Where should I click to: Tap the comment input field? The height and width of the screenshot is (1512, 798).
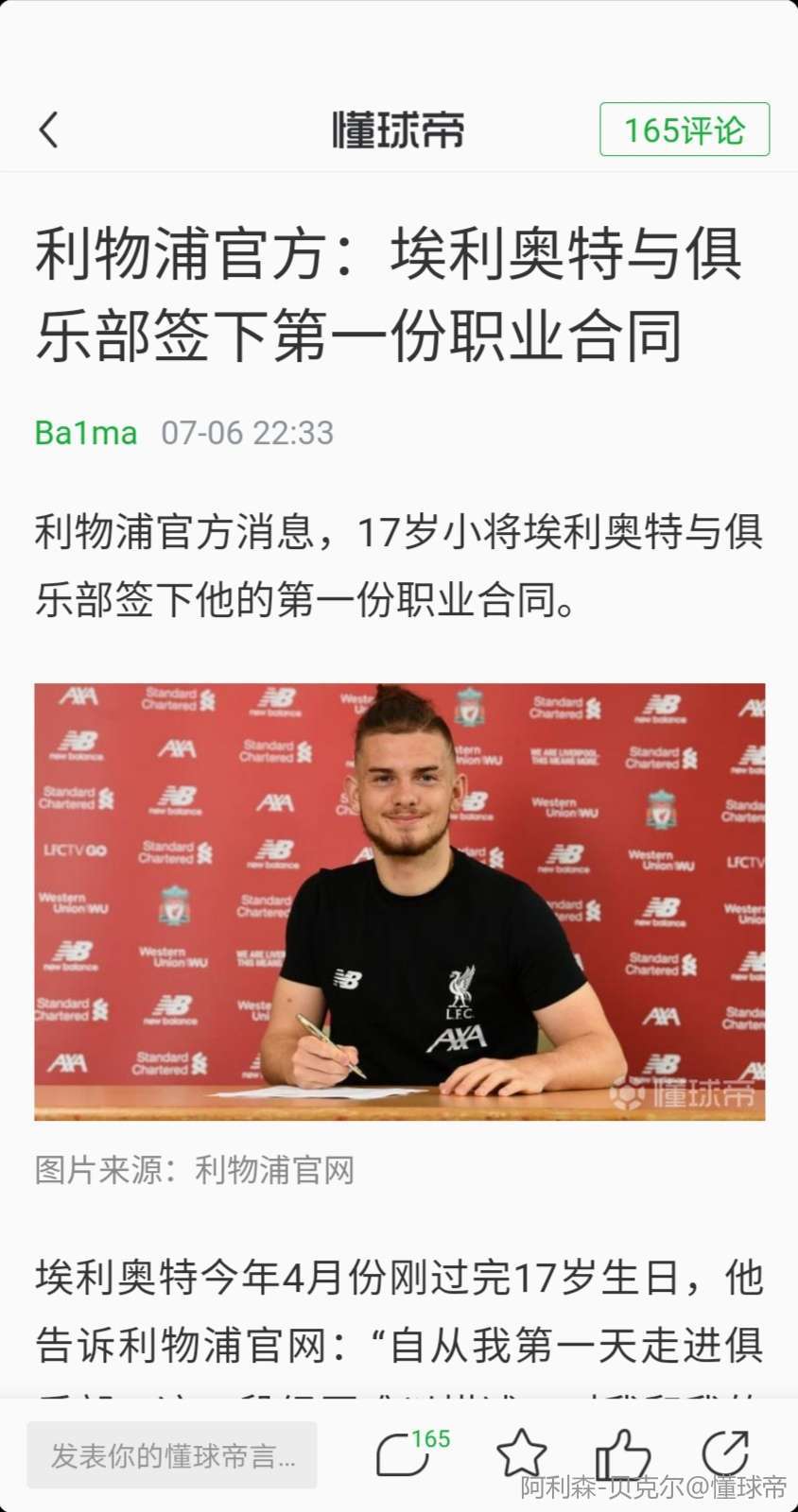pyautogui.click(x=172, y=1455)
